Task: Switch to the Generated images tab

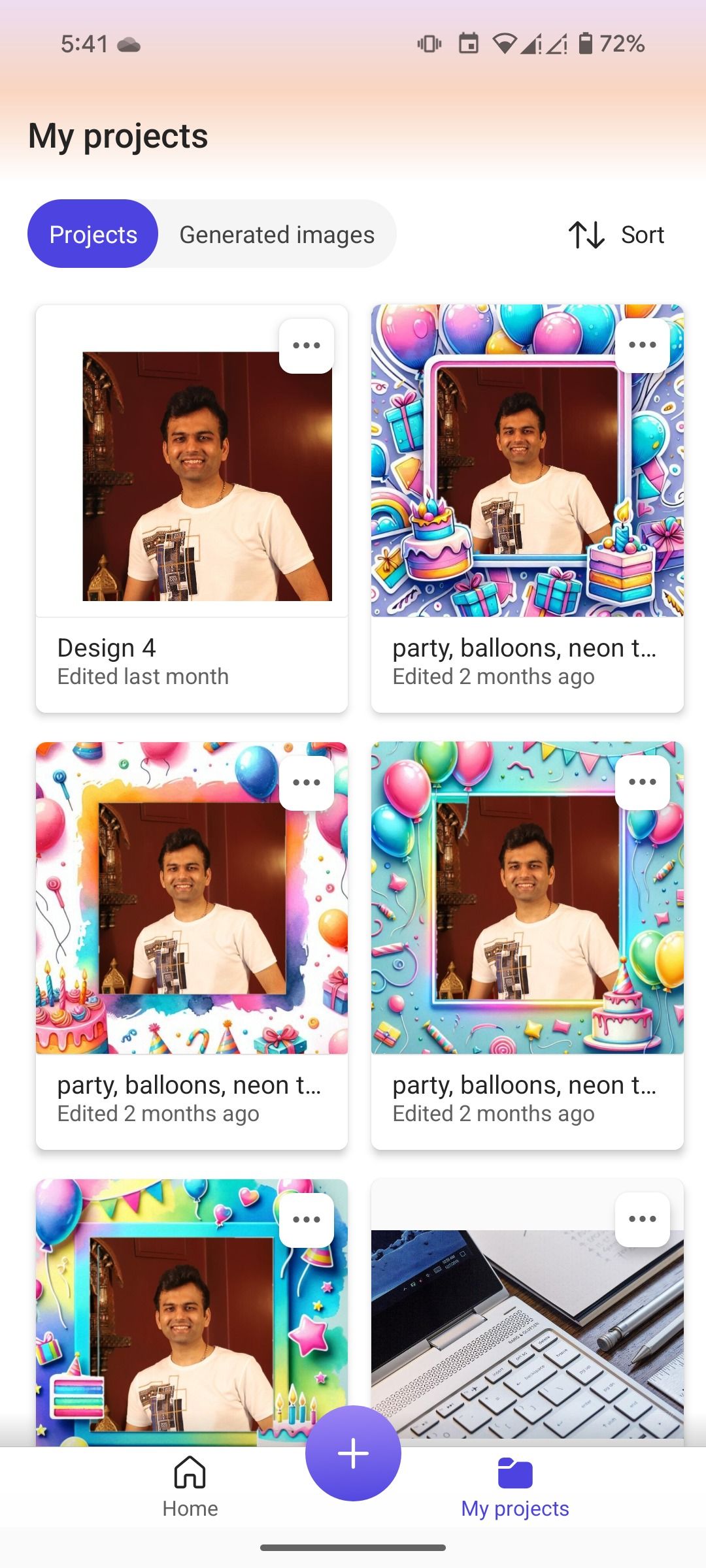Action: 277,235
